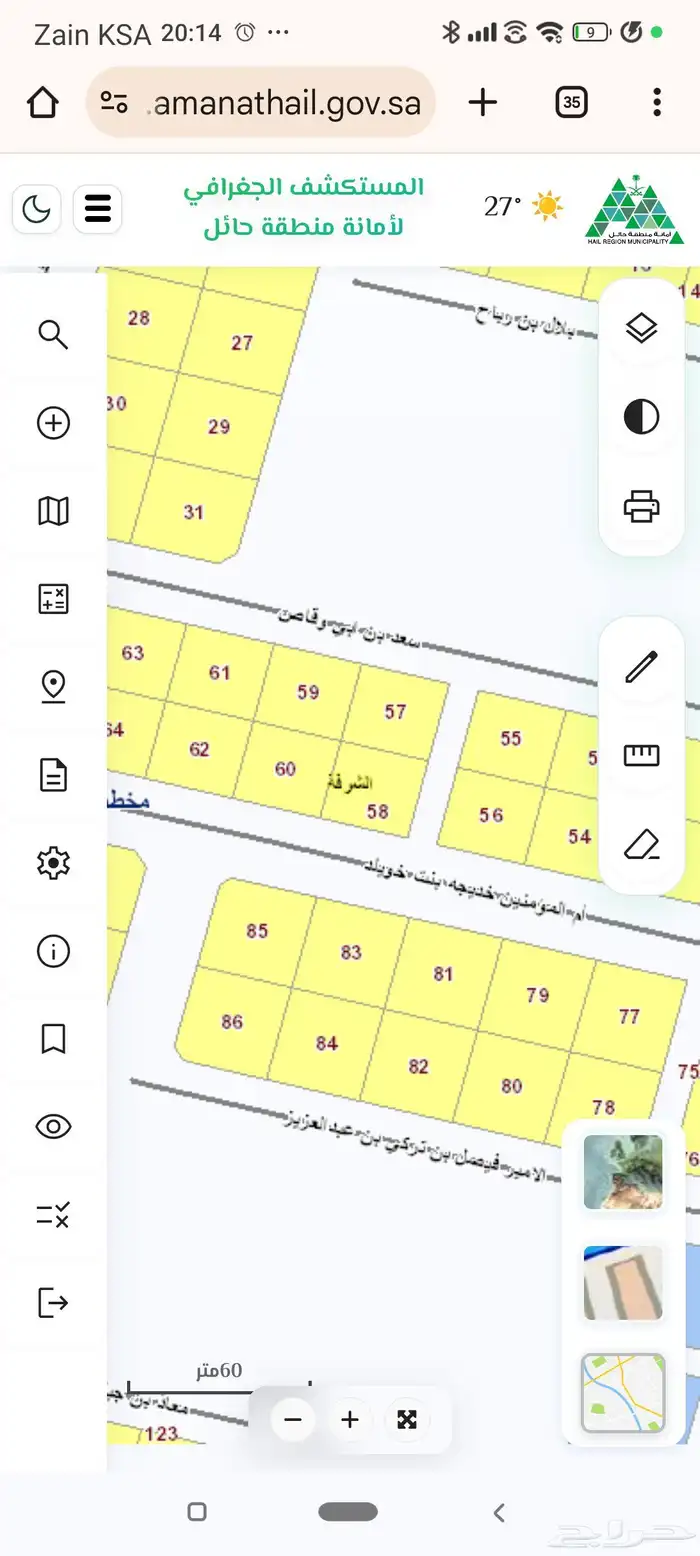Screen dimensions: 700x1556
Task: Zoom out with the minus button
Action: [x=293, y=1419]
